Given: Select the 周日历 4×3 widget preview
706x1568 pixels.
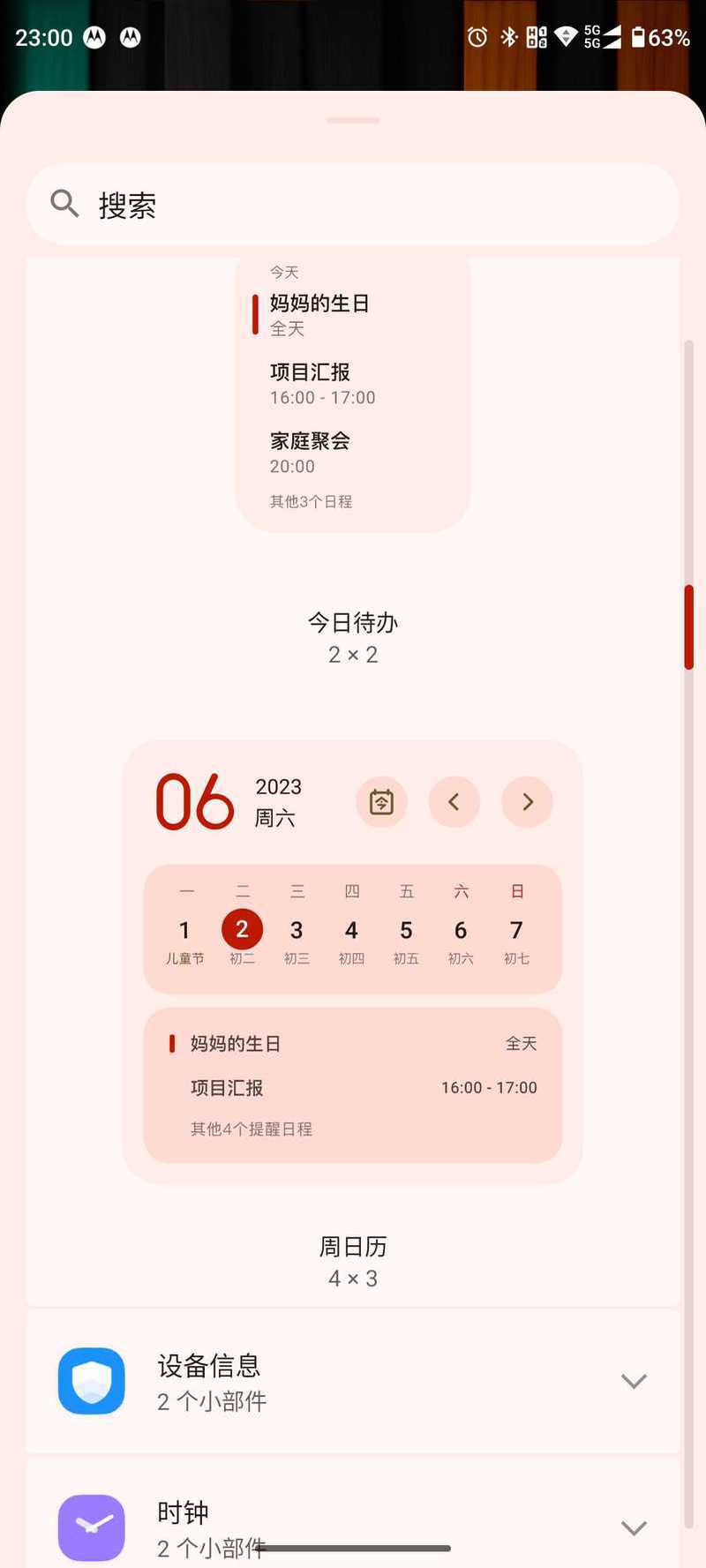Looking at the screenshot, I should tap(352, 962).
